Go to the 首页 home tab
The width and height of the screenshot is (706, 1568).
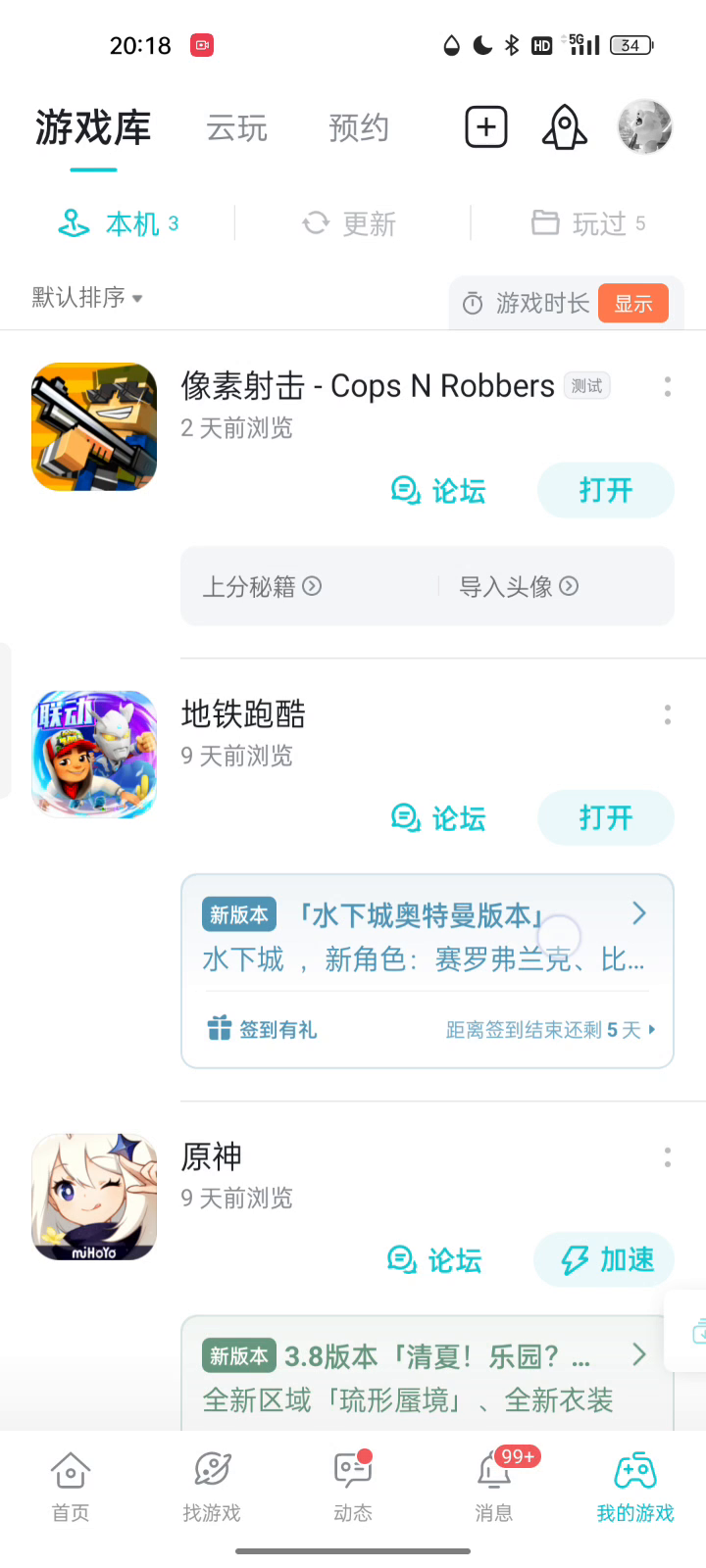tap(71, 1486)
